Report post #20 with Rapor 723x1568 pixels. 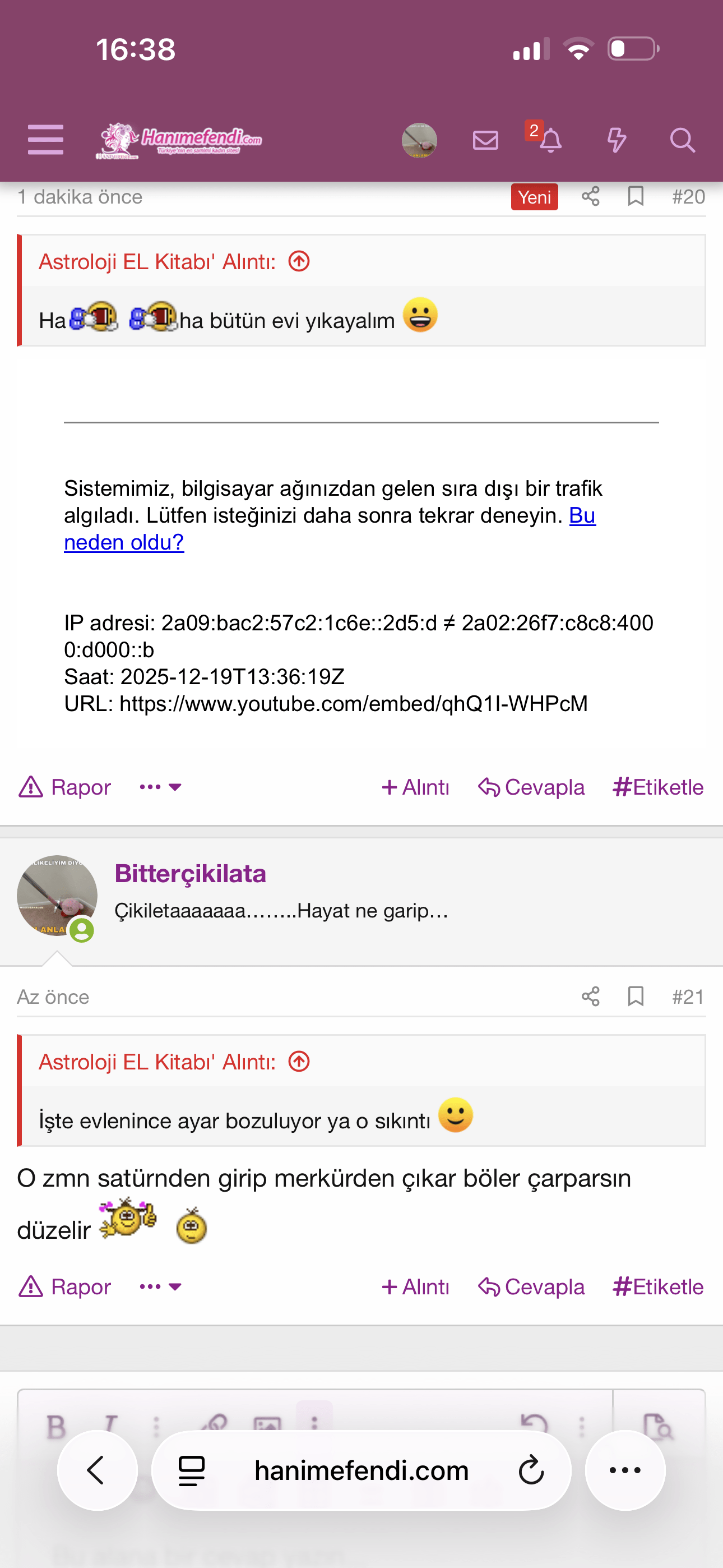(65, 787)
